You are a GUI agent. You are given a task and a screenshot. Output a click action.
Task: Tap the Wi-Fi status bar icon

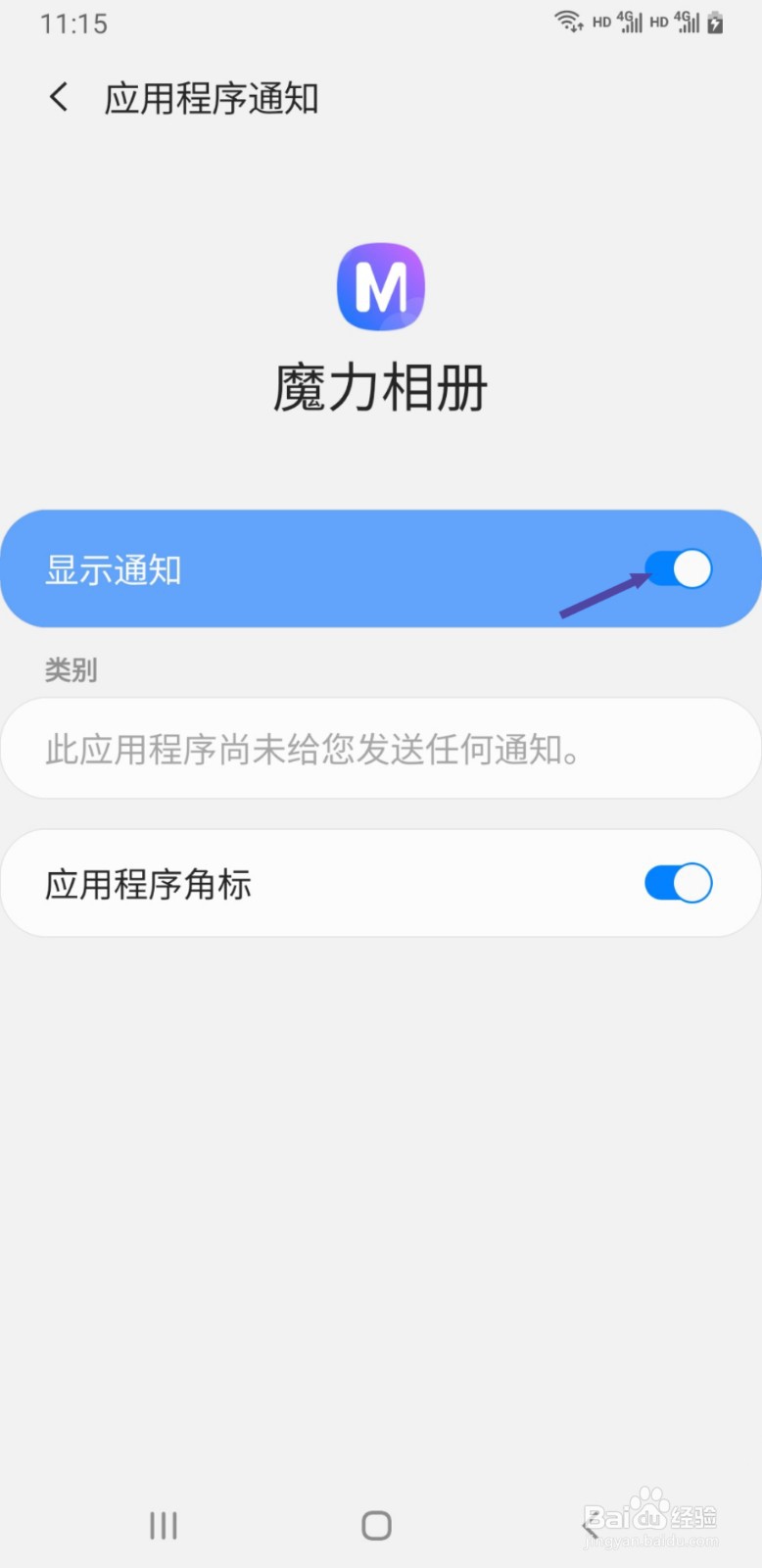point(566,20)
